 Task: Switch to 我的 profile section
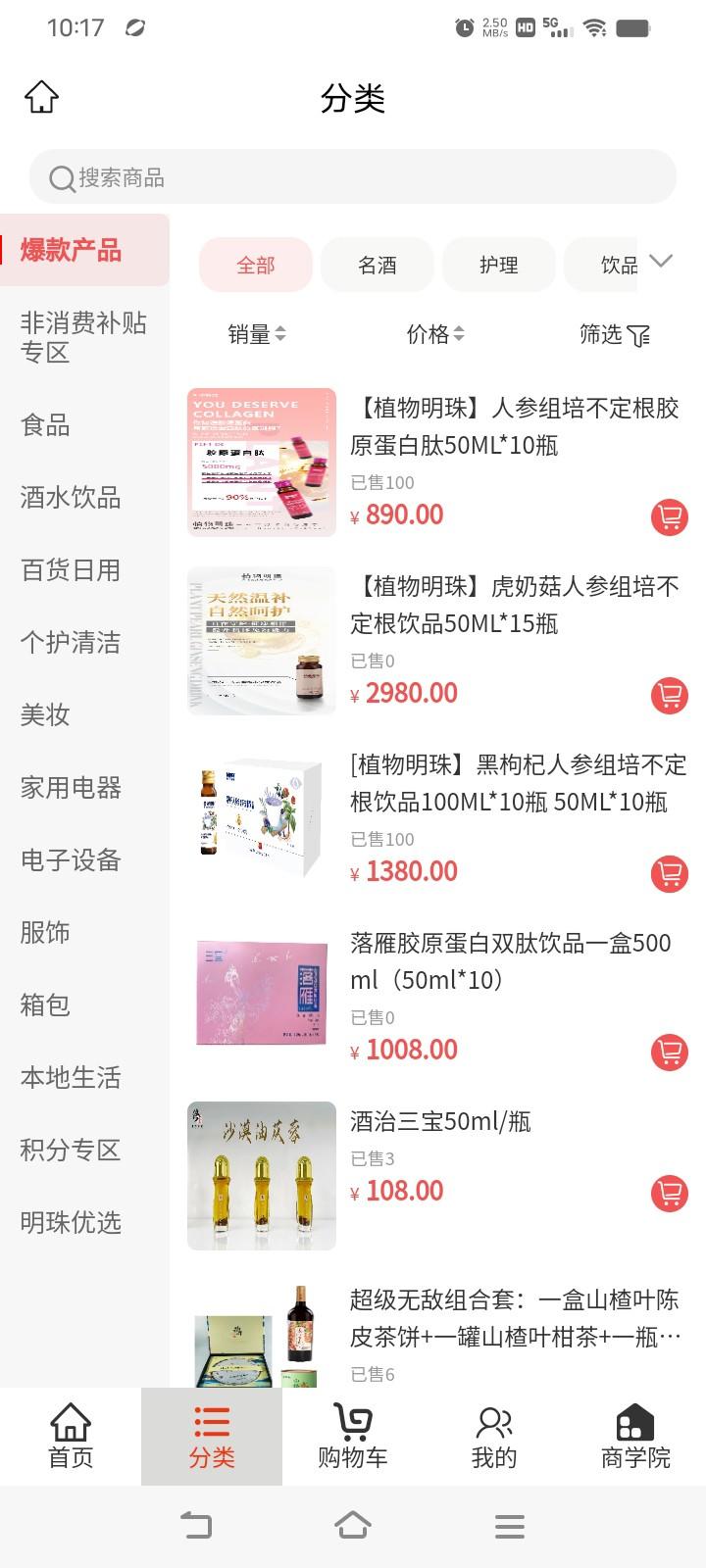point(493,1436)
